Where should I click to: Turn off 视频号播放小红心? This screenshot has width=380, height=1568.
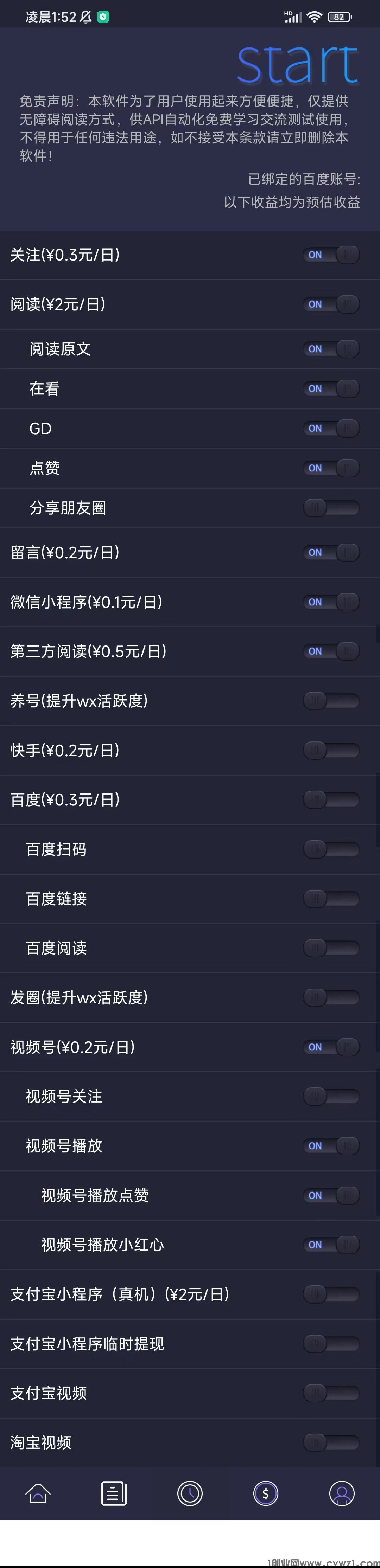[331, 1245]
